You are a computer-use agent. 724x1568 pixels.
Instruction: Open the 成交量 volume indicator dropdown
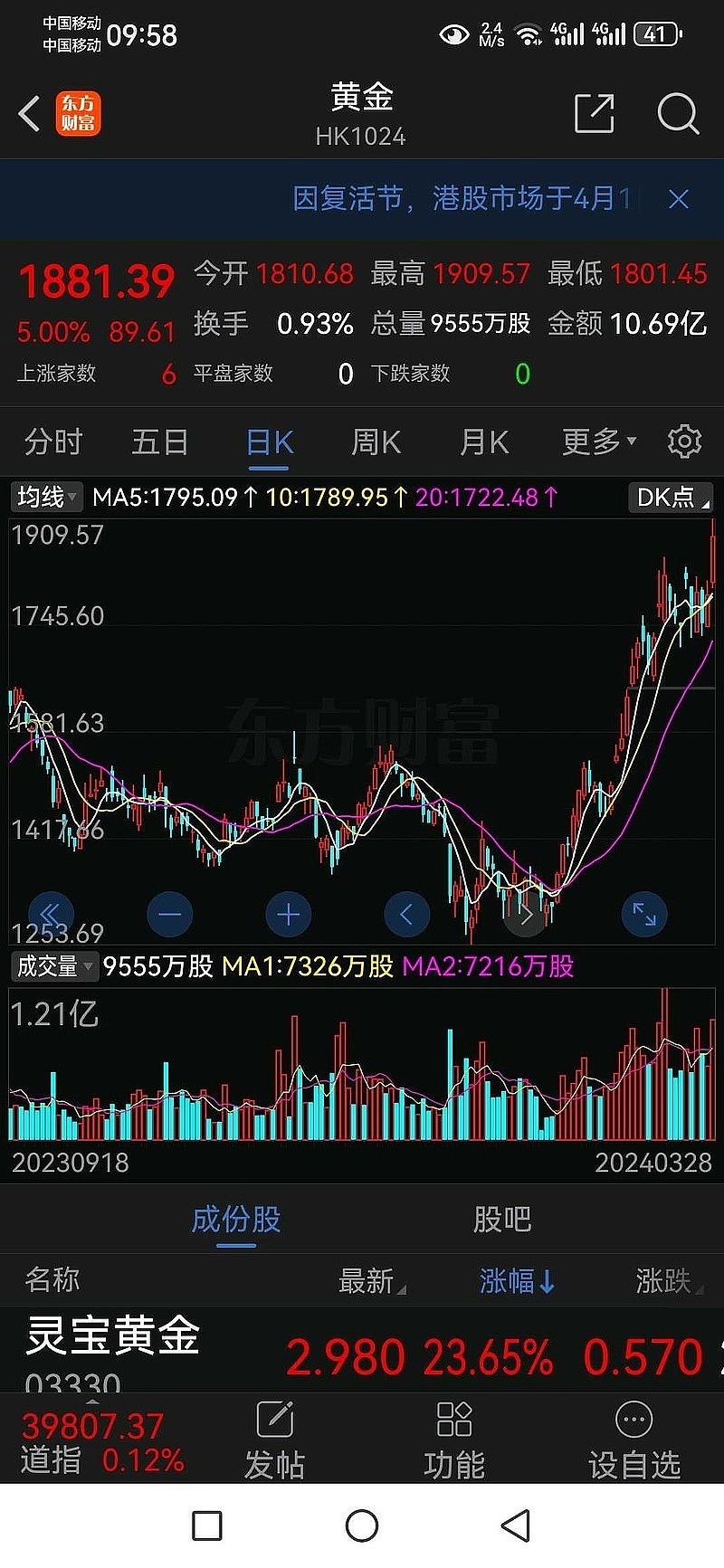[x=52, y=966]
